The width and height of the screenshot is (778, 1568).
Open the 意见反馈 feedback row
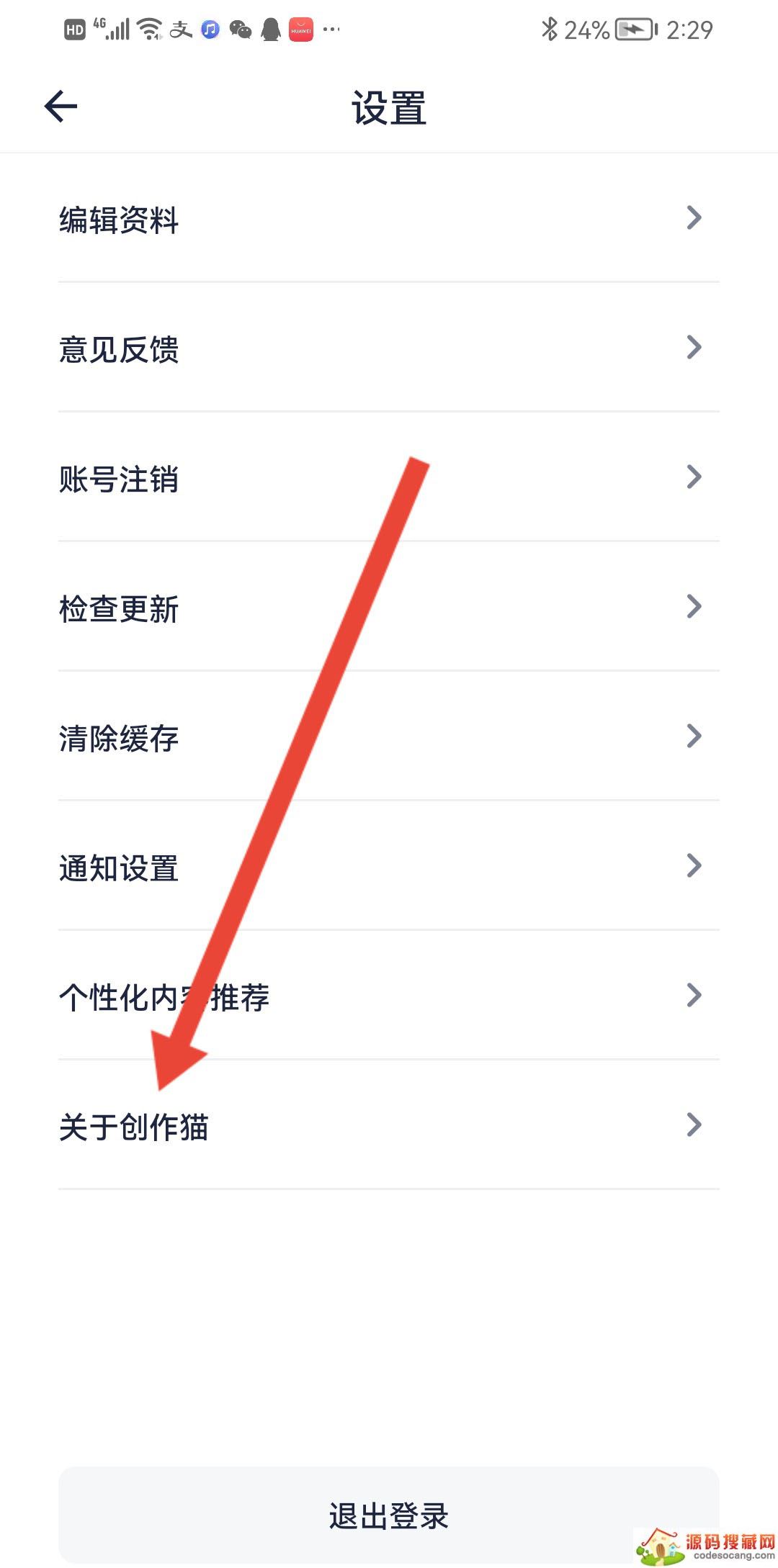(389, 348)
